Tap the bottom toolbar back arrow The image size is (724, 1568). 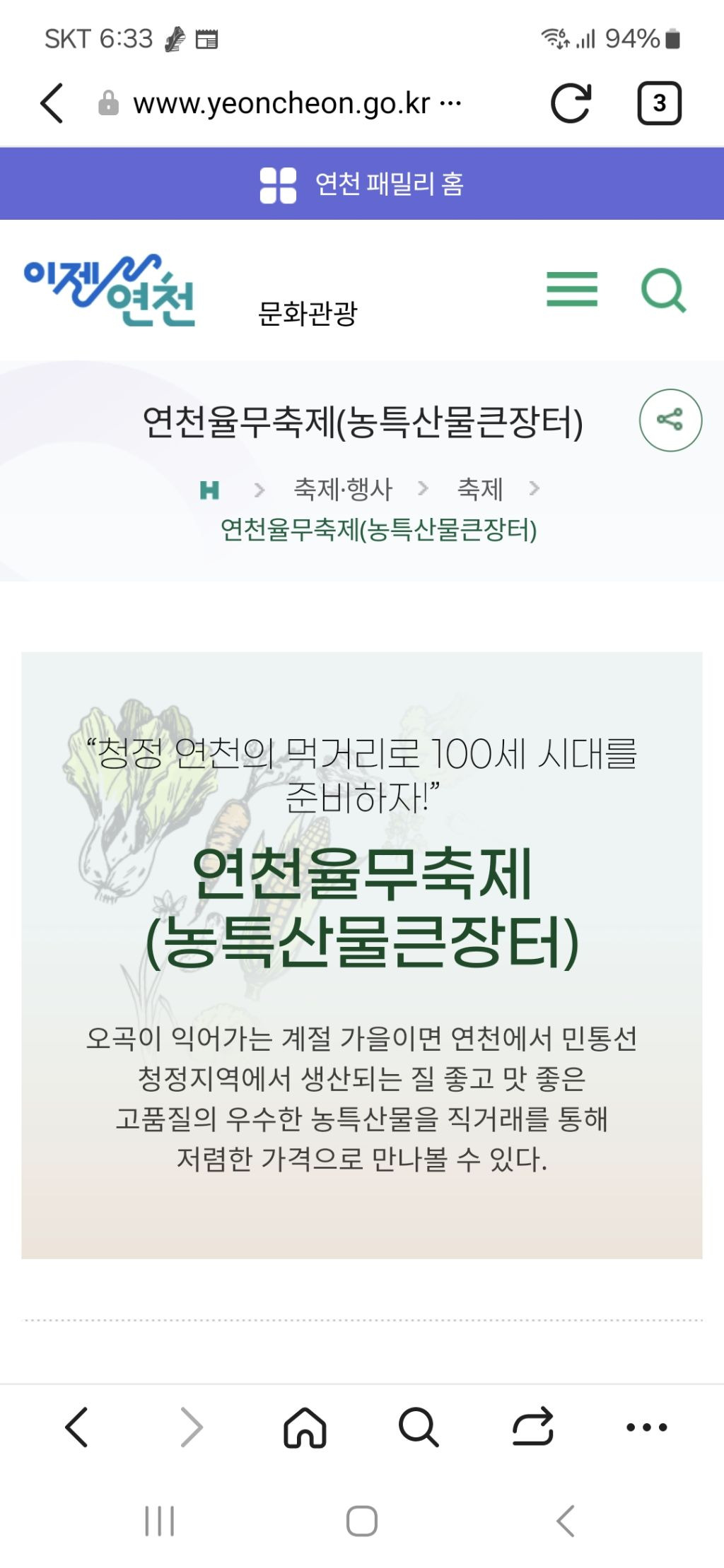(x=77, y=1427)
